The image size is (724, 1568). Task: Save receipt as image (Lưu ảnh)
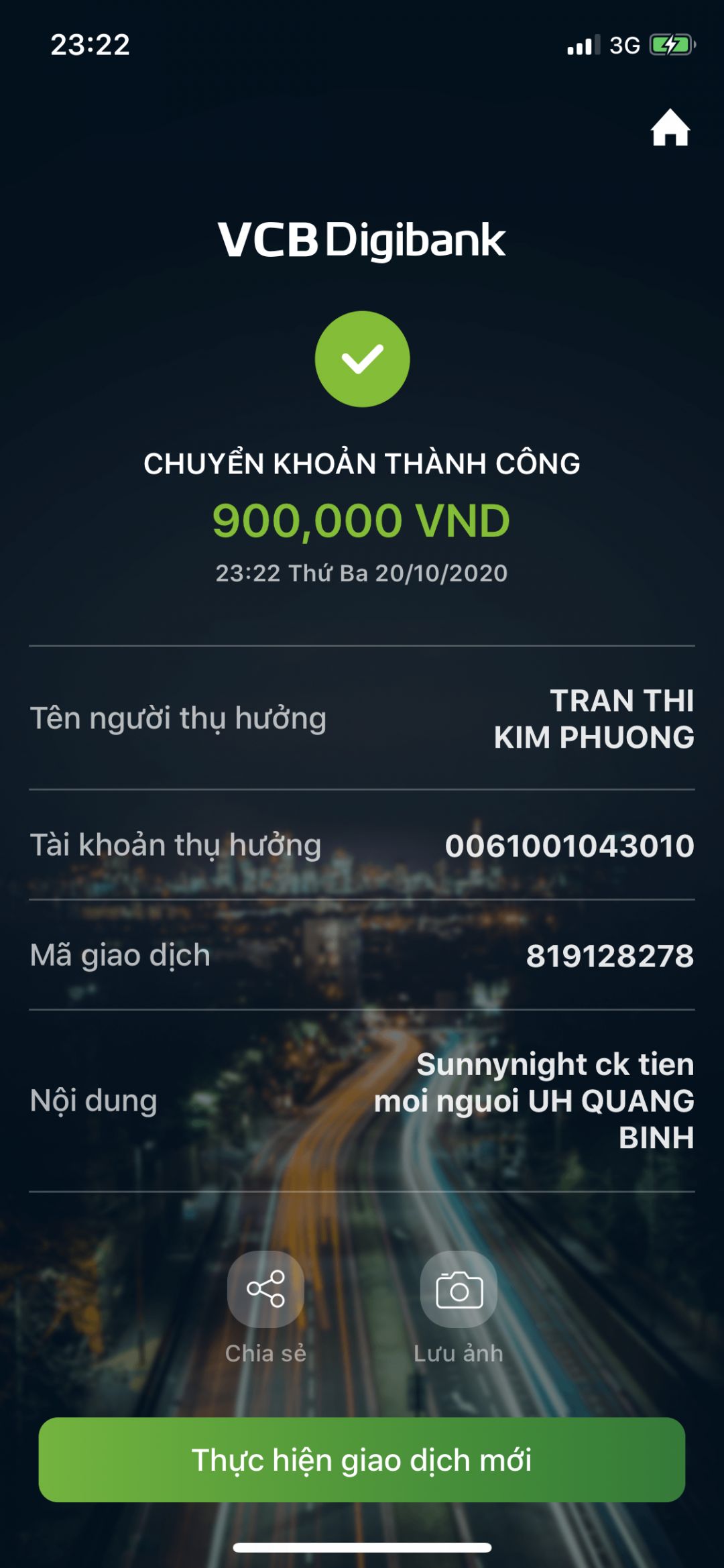459,1289
